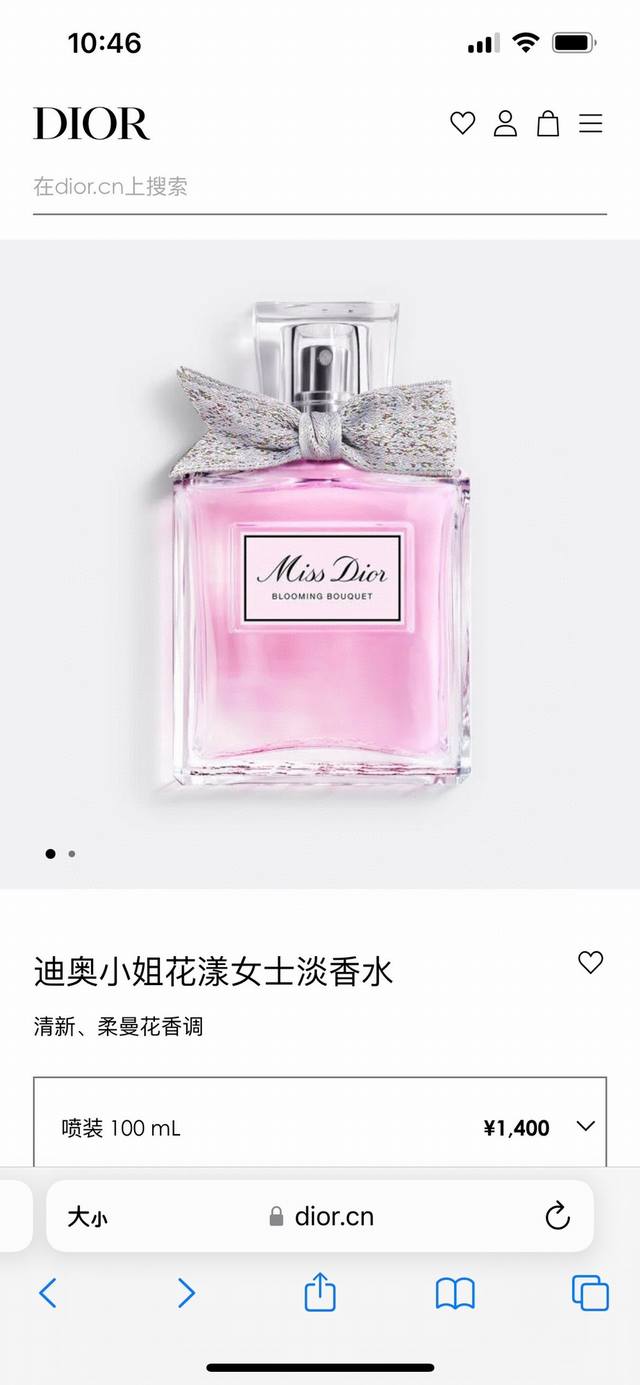Tap the dior.cn address bar
The width and height of the screenshot is (640, 1385).
pos(322,1217)
